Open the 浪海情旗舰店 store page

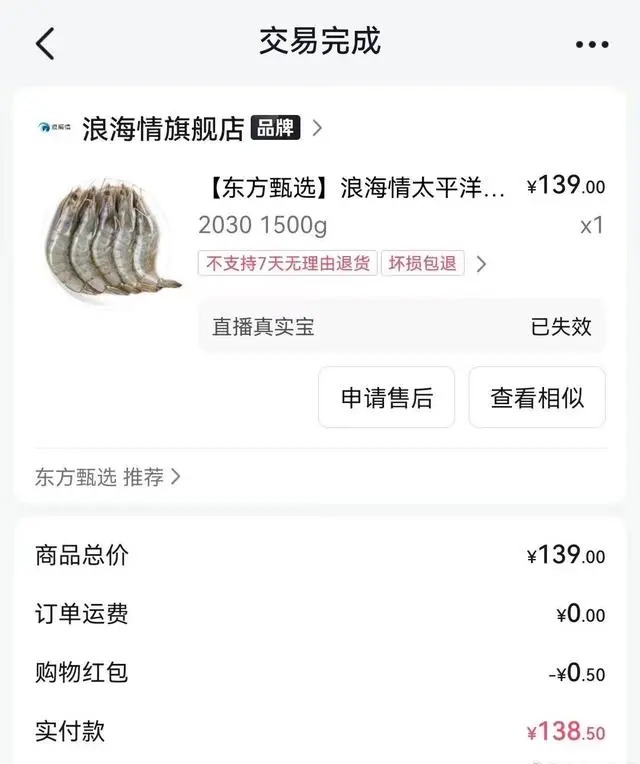point(163,128)
